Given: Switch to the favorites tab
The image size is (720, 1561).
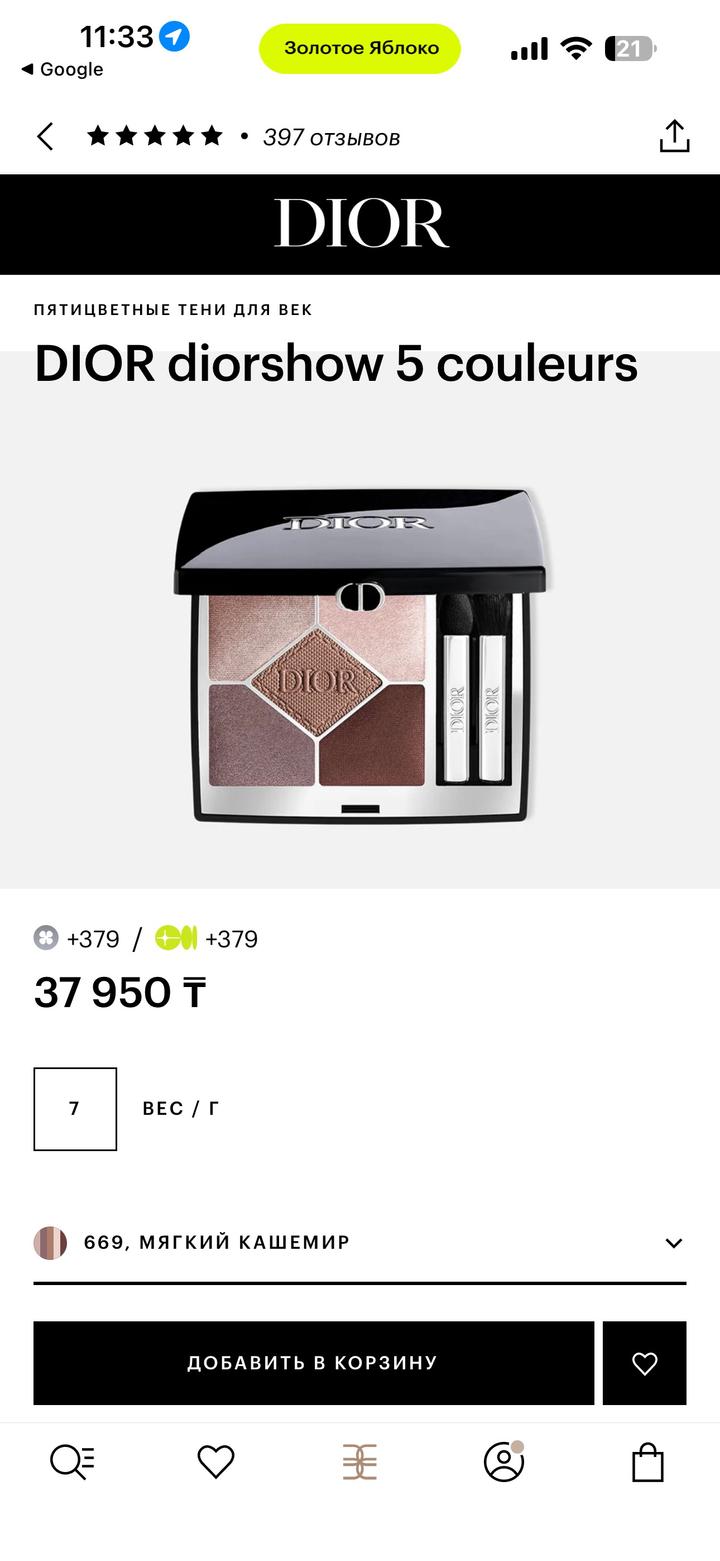Looking at the screenshot, I should coord(215,1462).
